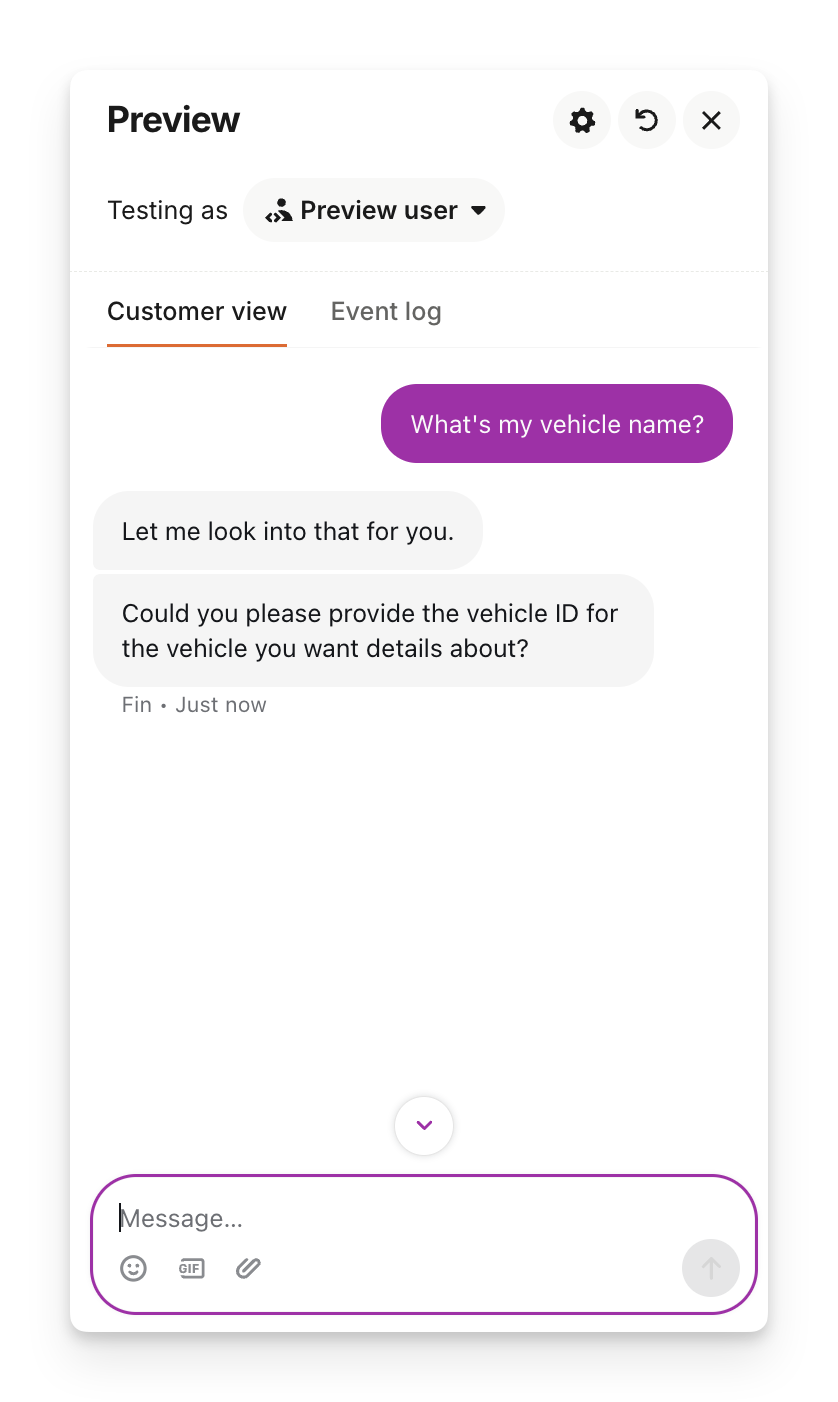
Task: Open the preview settings gear
Action: click(582, 121)
